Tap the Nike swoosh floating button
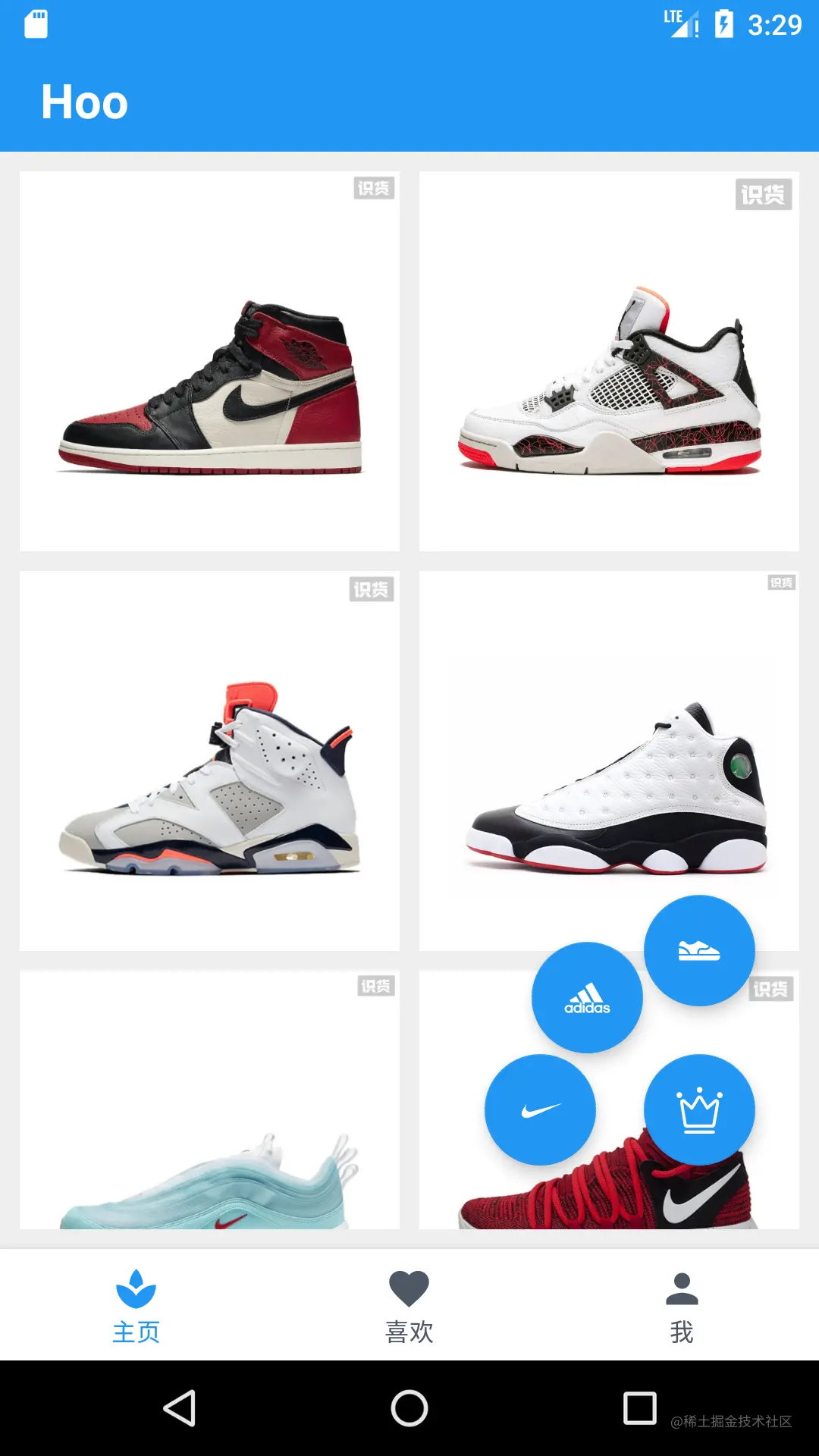 tap(540, 1109)
